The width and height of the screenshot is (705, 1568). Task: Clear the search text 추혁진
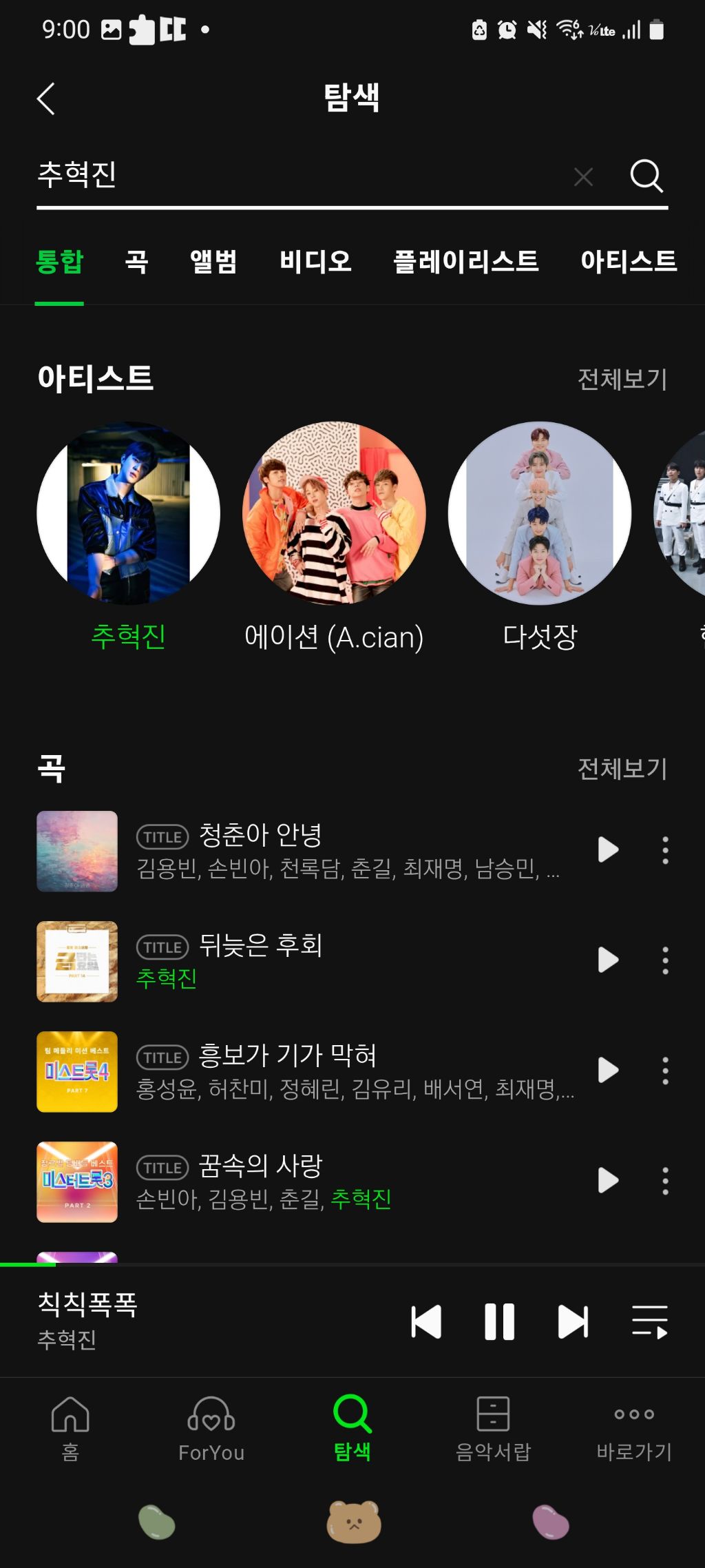tap(583, 177)
